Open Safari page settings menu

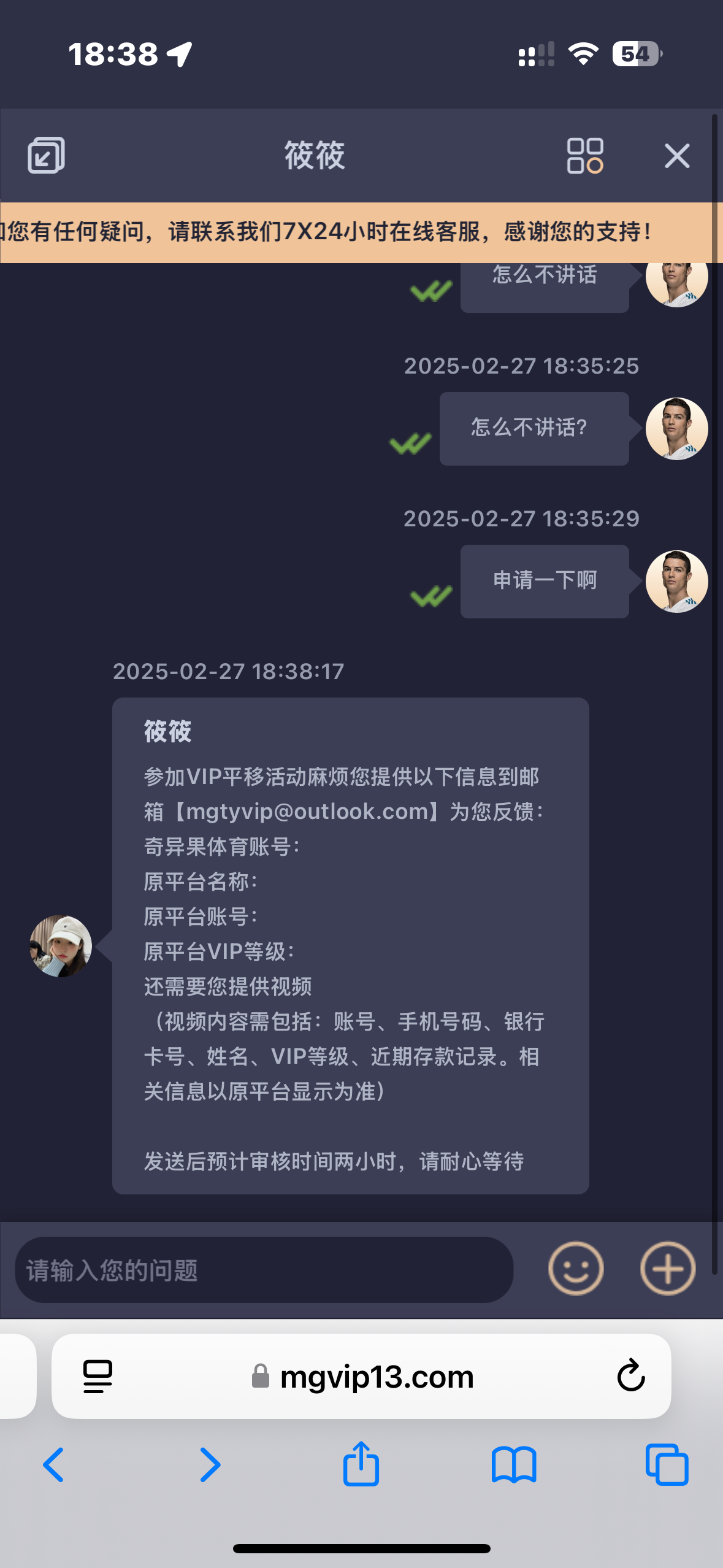click(98, 1377)
